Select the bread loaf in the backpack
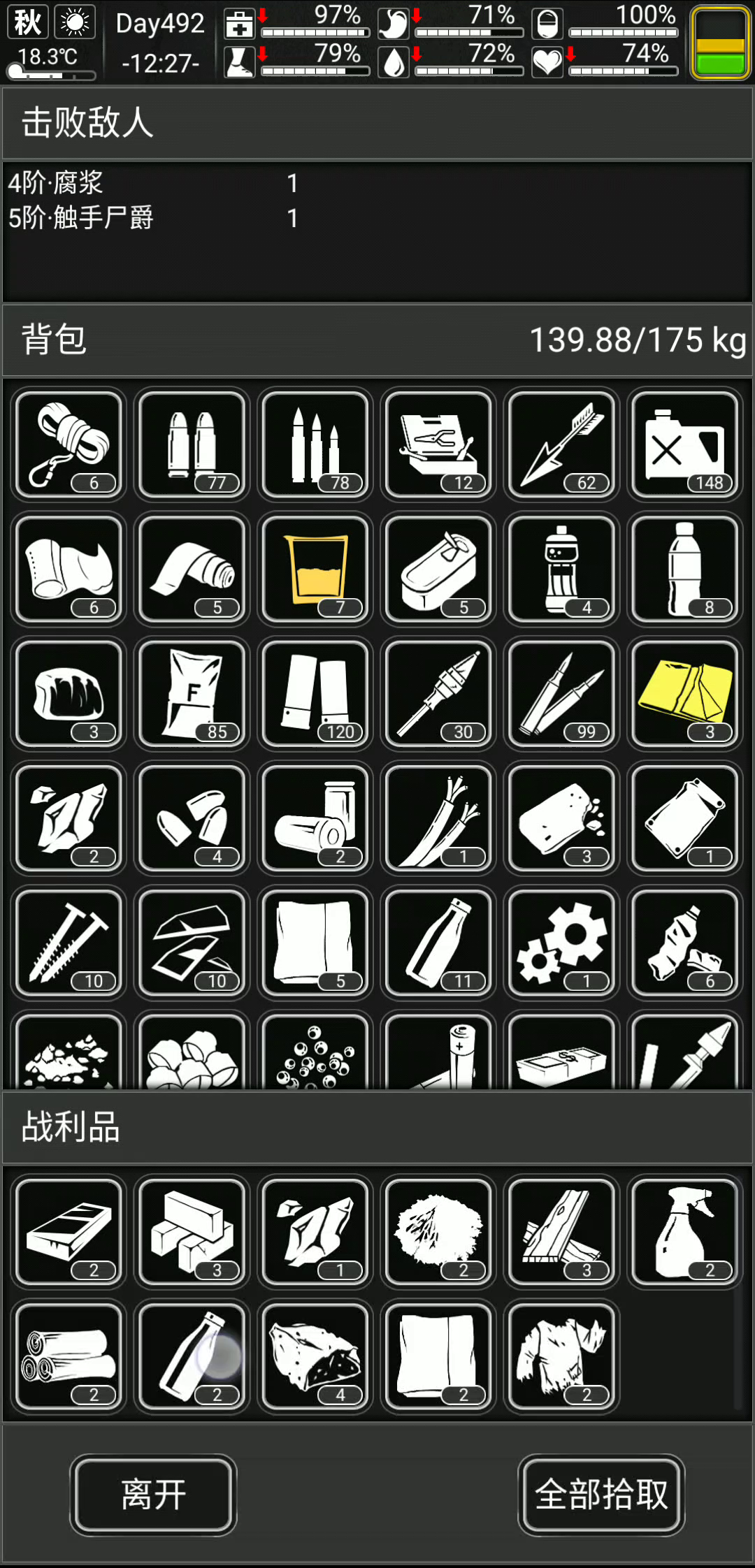Image resolution: width=755 pixels, height=1568 pixels. coord(69,693)
